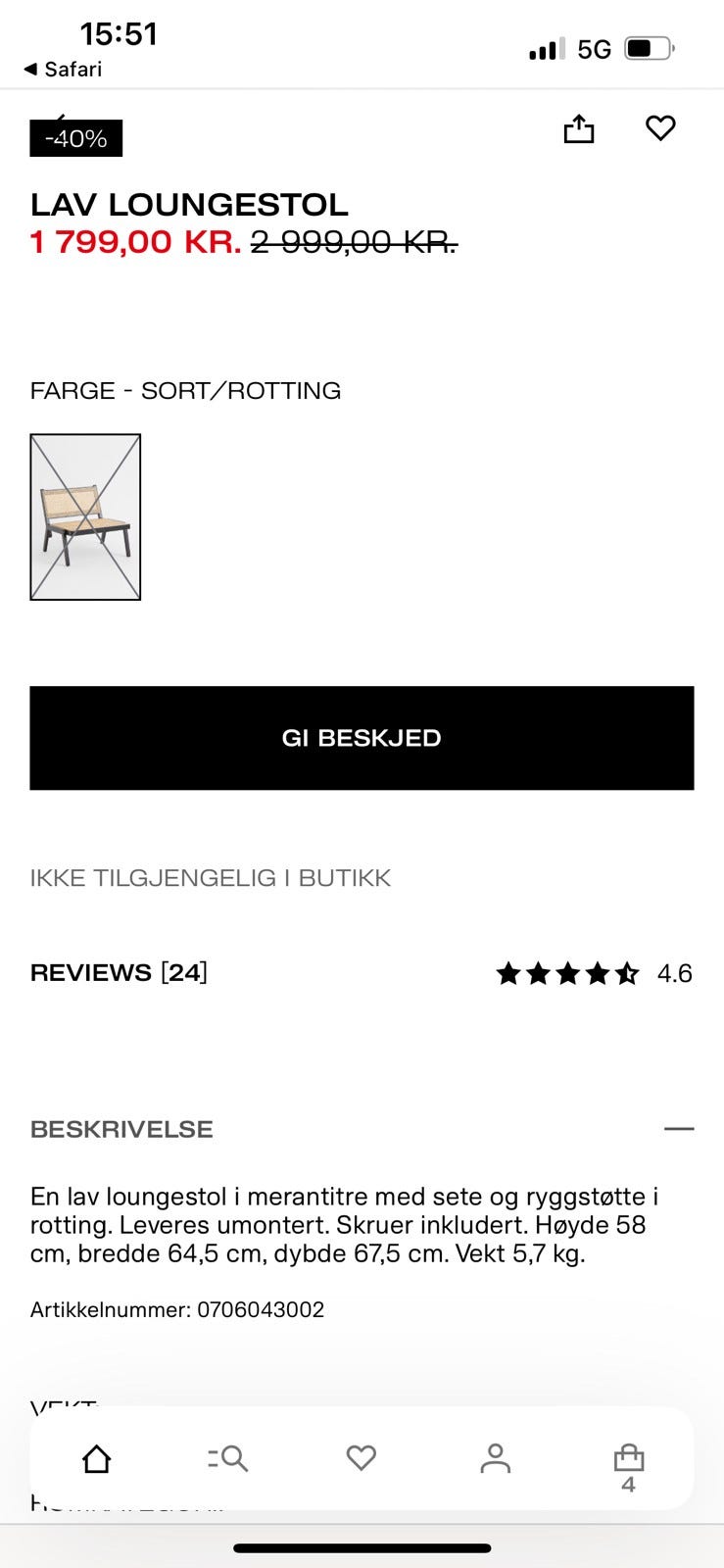Open the shopping bag with 4 items
724x1568 pixels.
coord(628,1458)
